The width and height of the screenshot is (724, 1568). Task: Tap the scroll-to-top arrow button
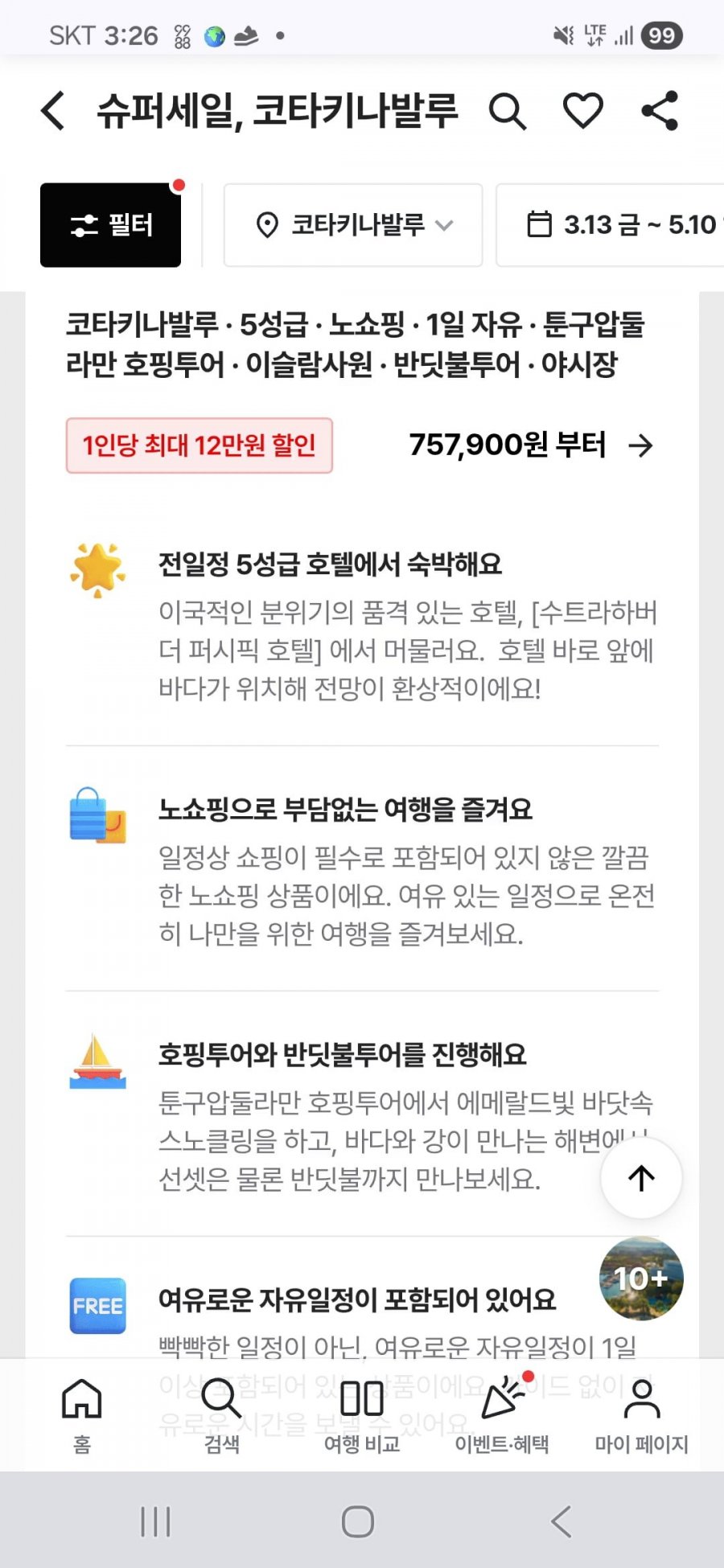click(641, 1178)
